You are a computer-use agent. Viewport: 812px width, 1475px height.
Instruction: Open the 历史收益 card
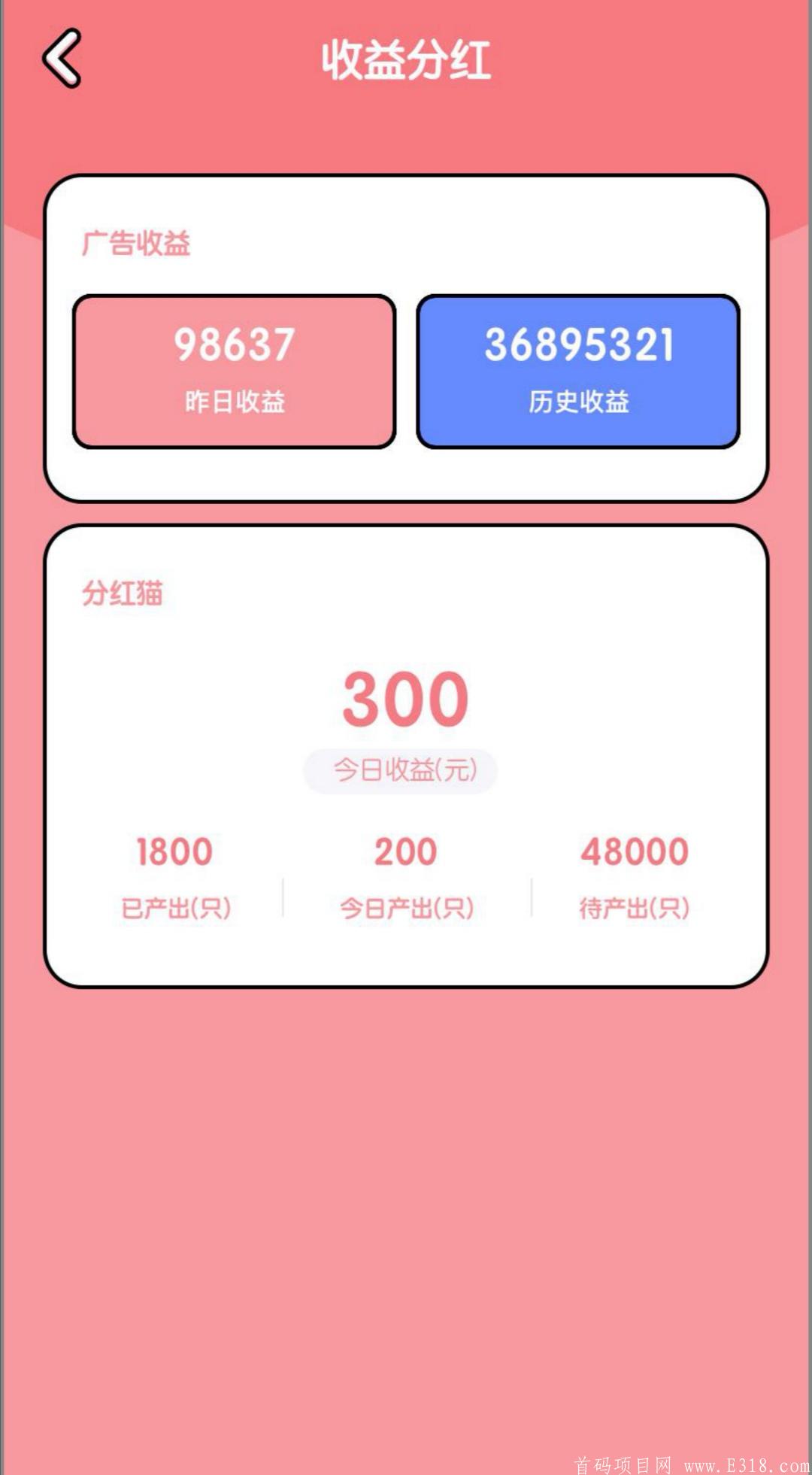pyautogui.click(x=578, y=372)
